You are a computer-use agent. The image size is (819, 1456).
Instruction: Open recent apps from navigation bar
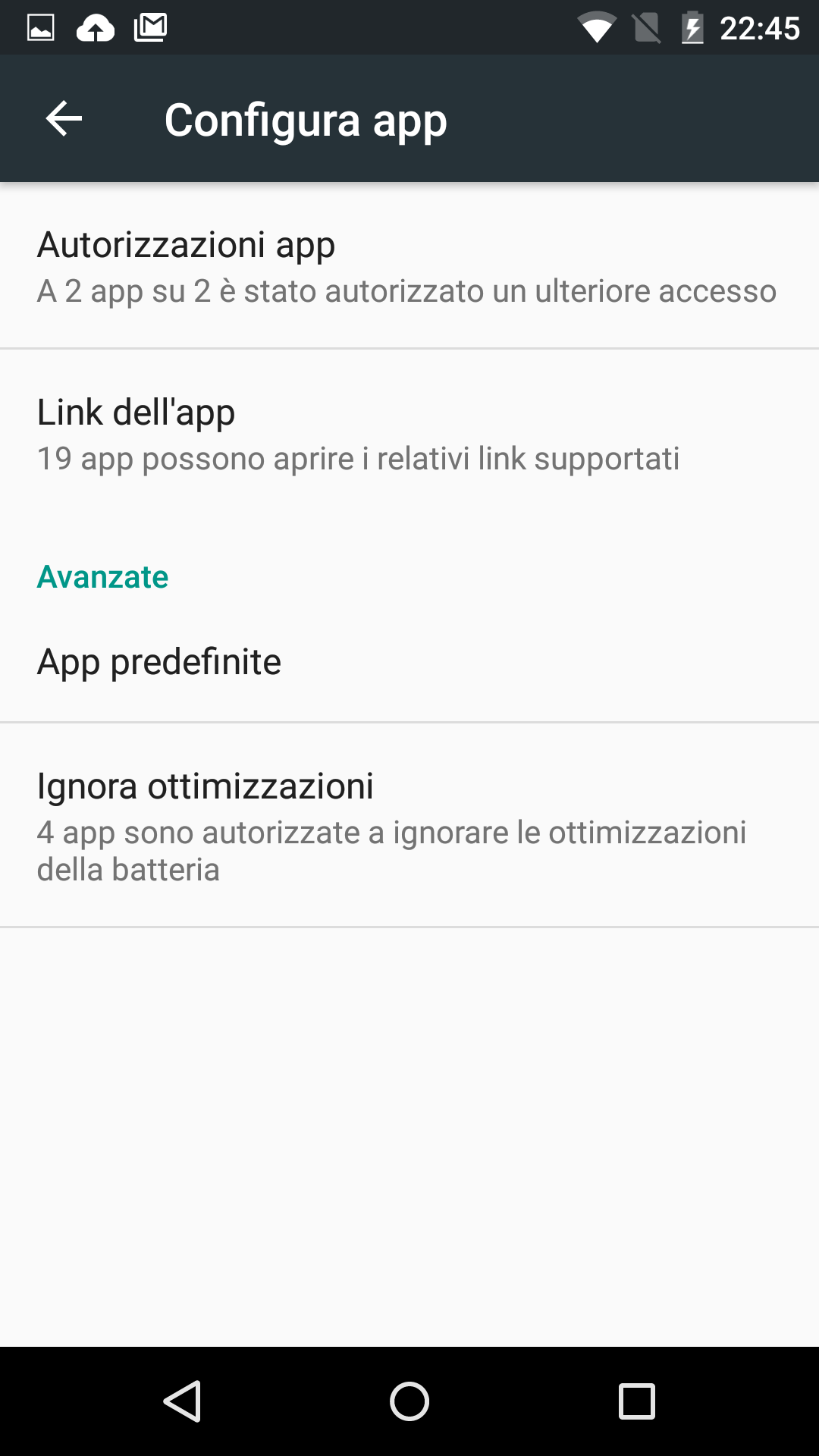[x=637, y=1401]
